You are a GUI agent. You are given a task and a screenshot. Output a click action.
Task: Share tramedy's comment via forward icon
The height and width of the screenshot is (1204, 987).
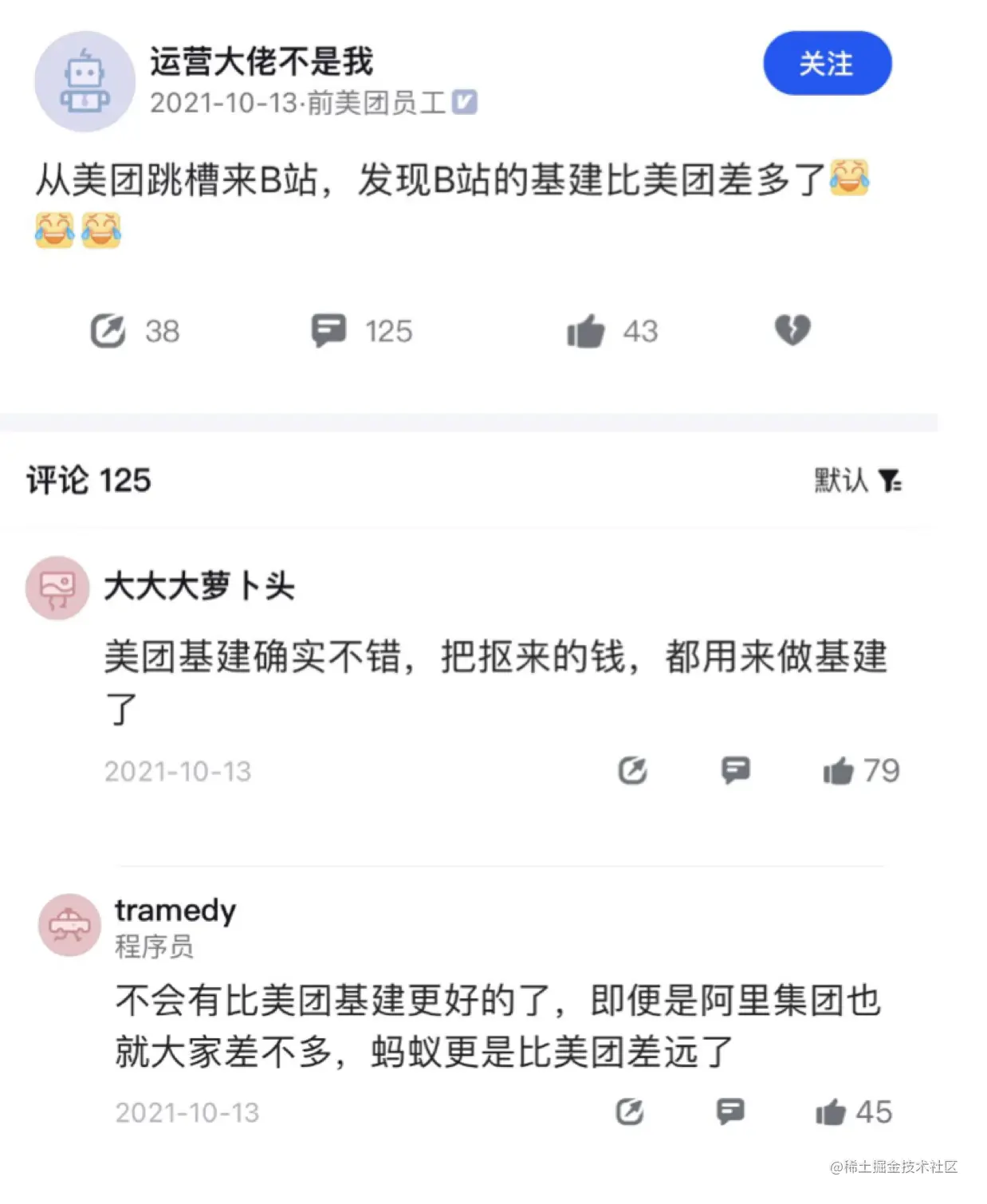click(631, 1111)
